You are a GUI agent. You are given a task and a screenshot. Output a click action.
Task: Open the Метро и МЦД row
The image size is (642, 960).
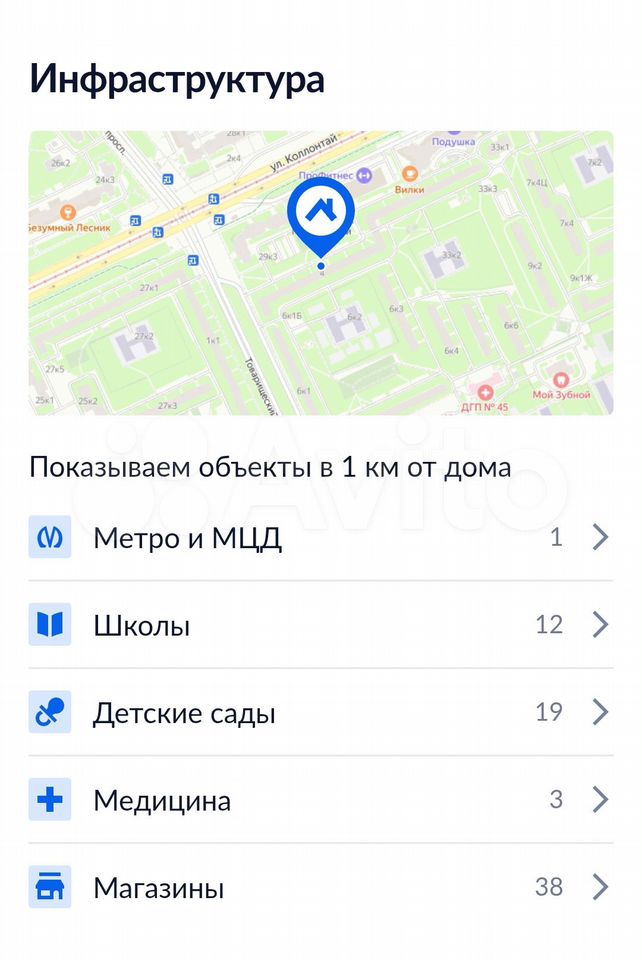pyautogui.click(x=320, y=538)
